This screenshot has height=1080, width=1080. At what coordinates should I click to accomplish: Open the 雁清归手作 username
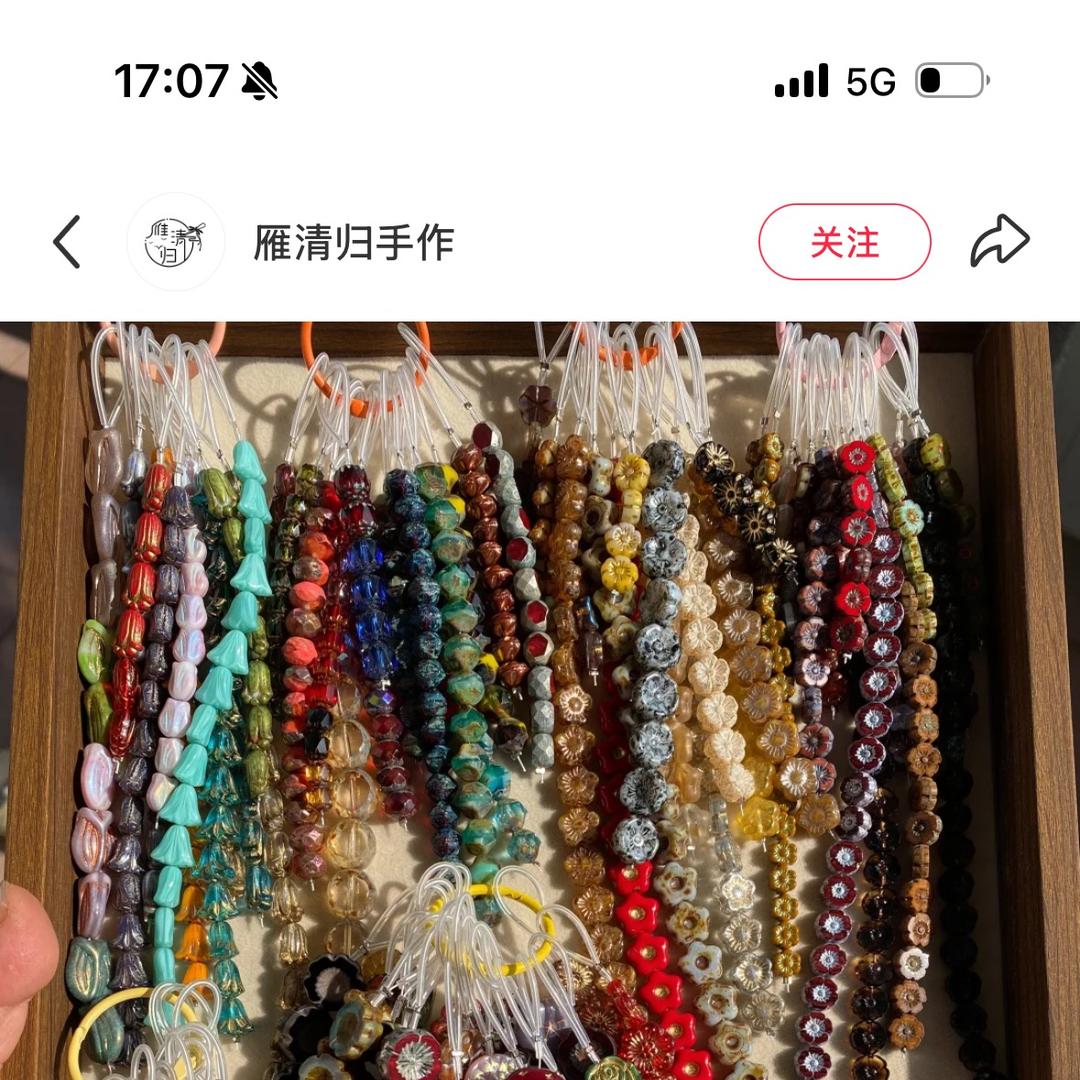pyautogui.click(x=353, y=243)
